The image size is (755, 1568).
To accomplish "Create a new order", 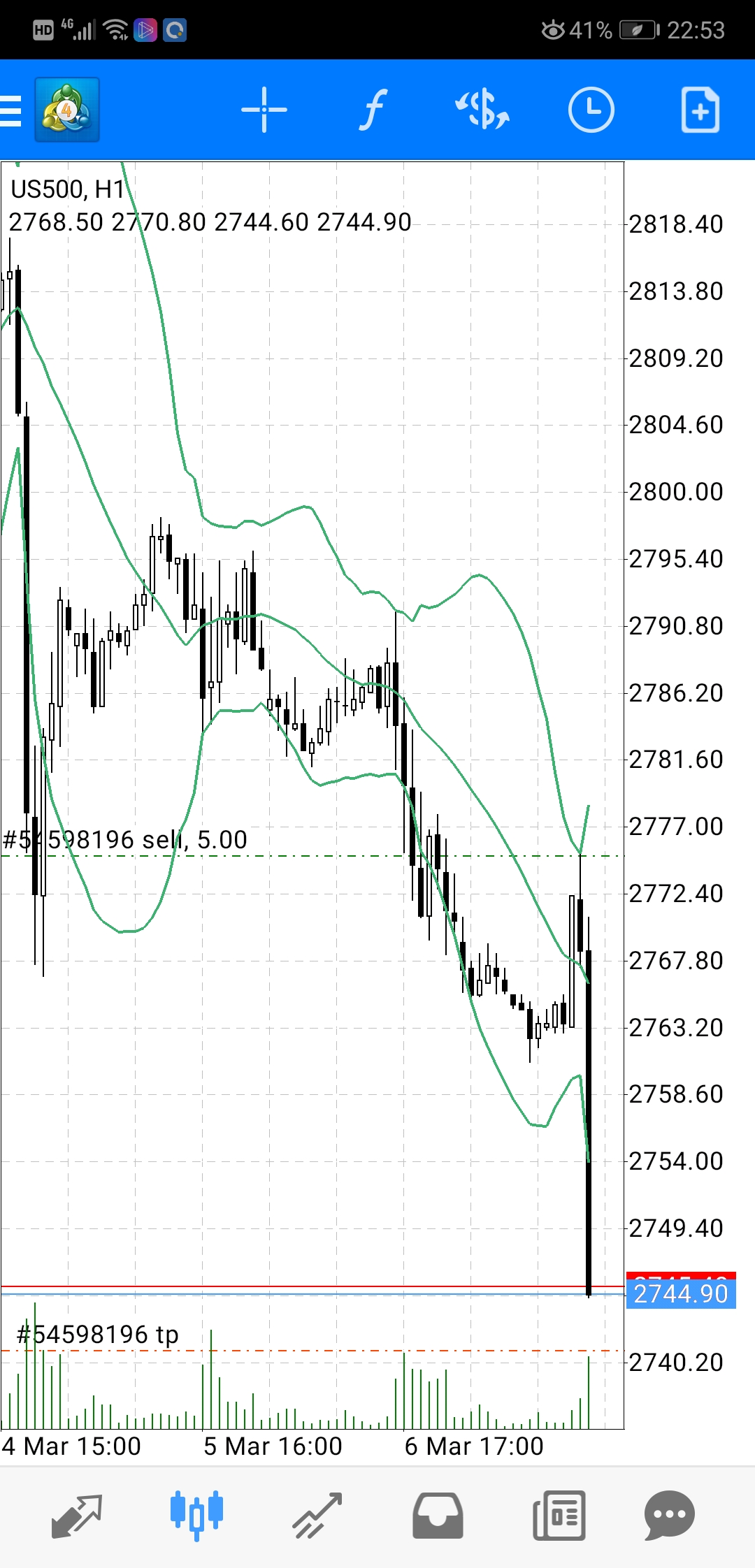I will tap(700, 110).
